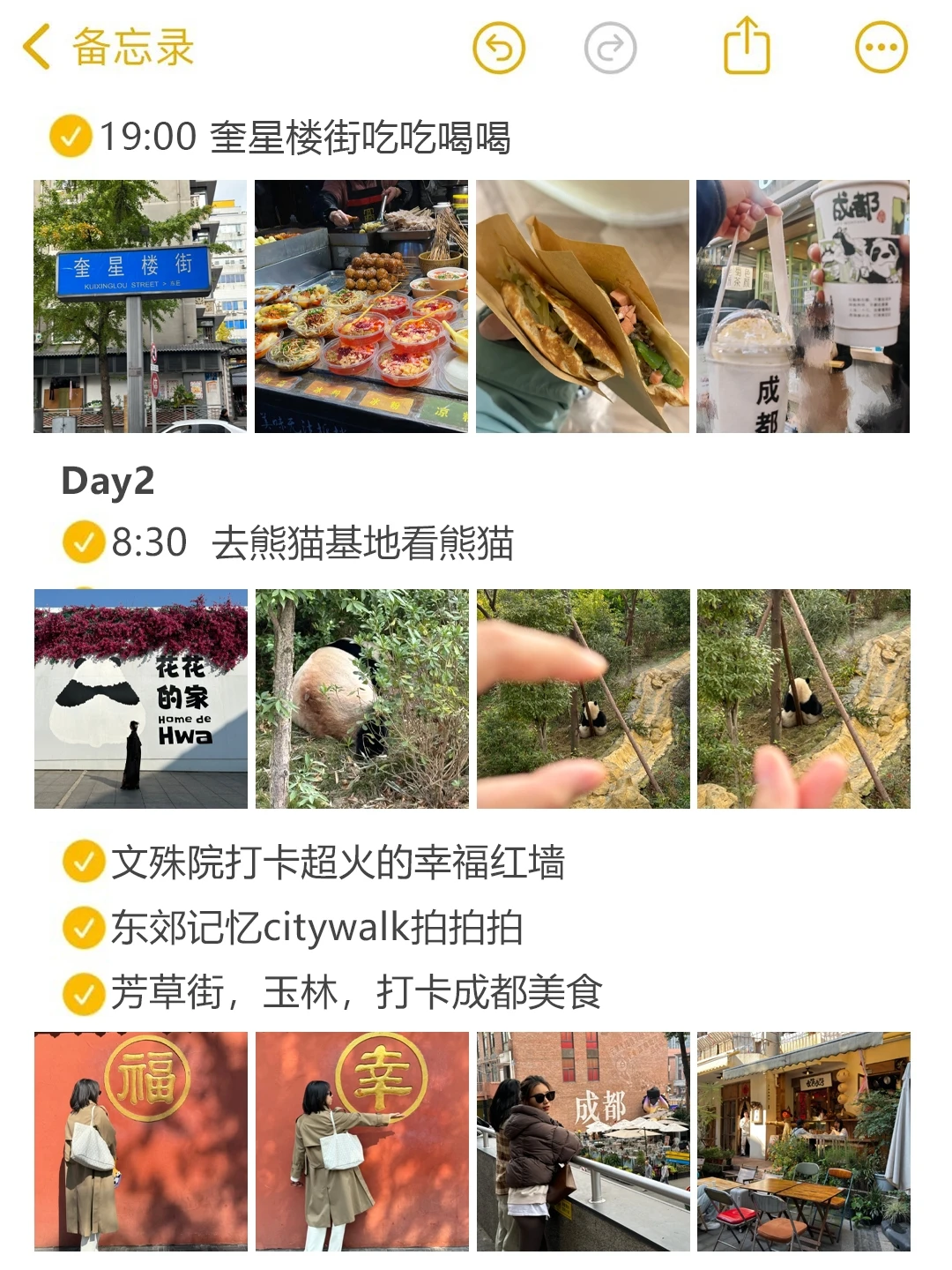
Task: Open the more options menu
Action: click(x=881, y=48)
